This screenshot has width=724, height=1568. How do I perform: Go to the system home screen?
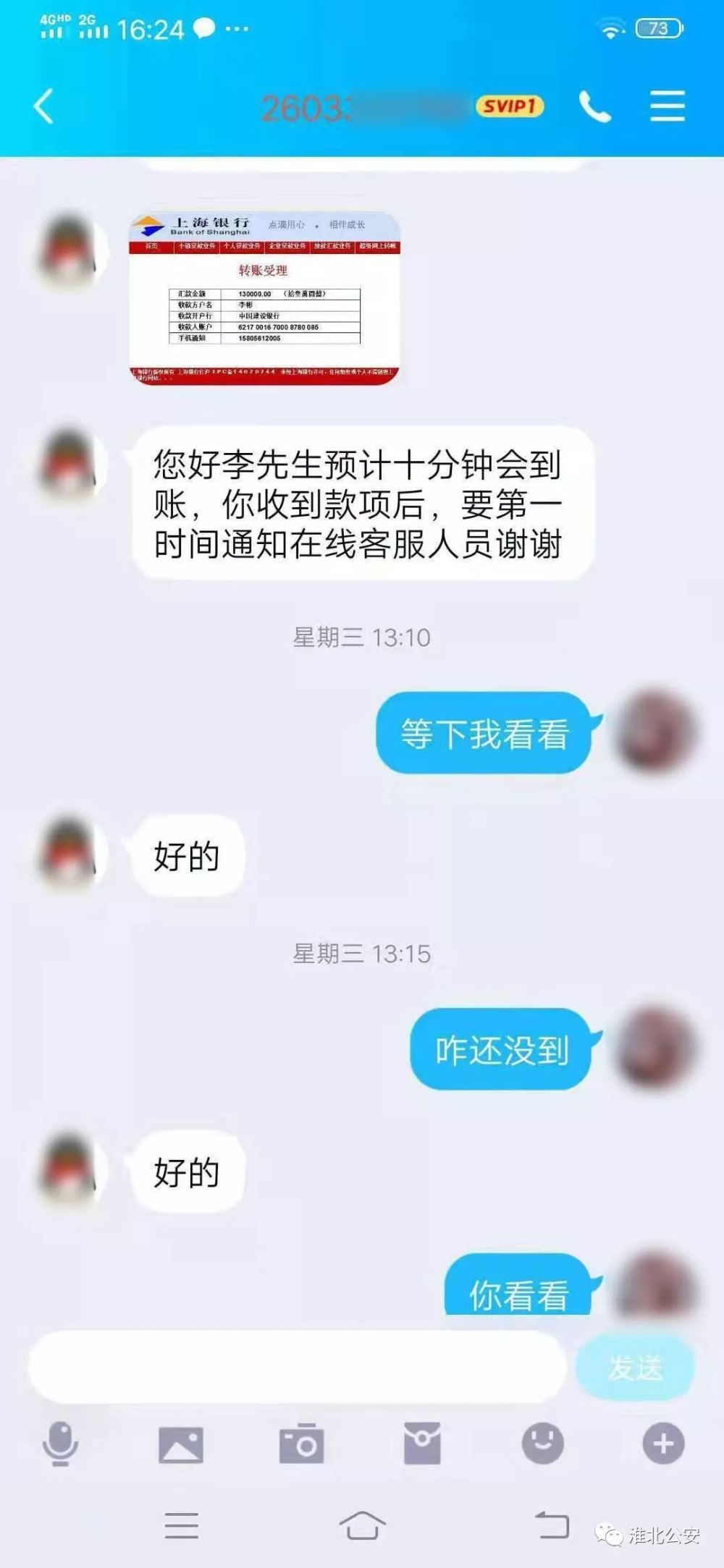(x=362, y=1525)
